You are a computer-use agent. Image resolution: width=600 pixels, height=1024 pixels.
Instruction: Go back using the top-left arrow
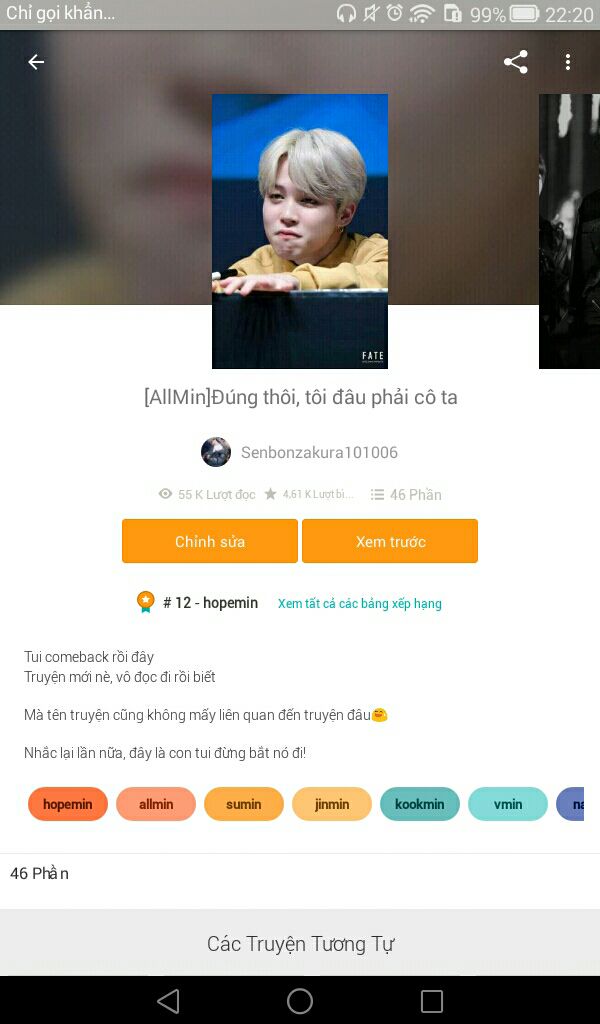tap(36, 62)
